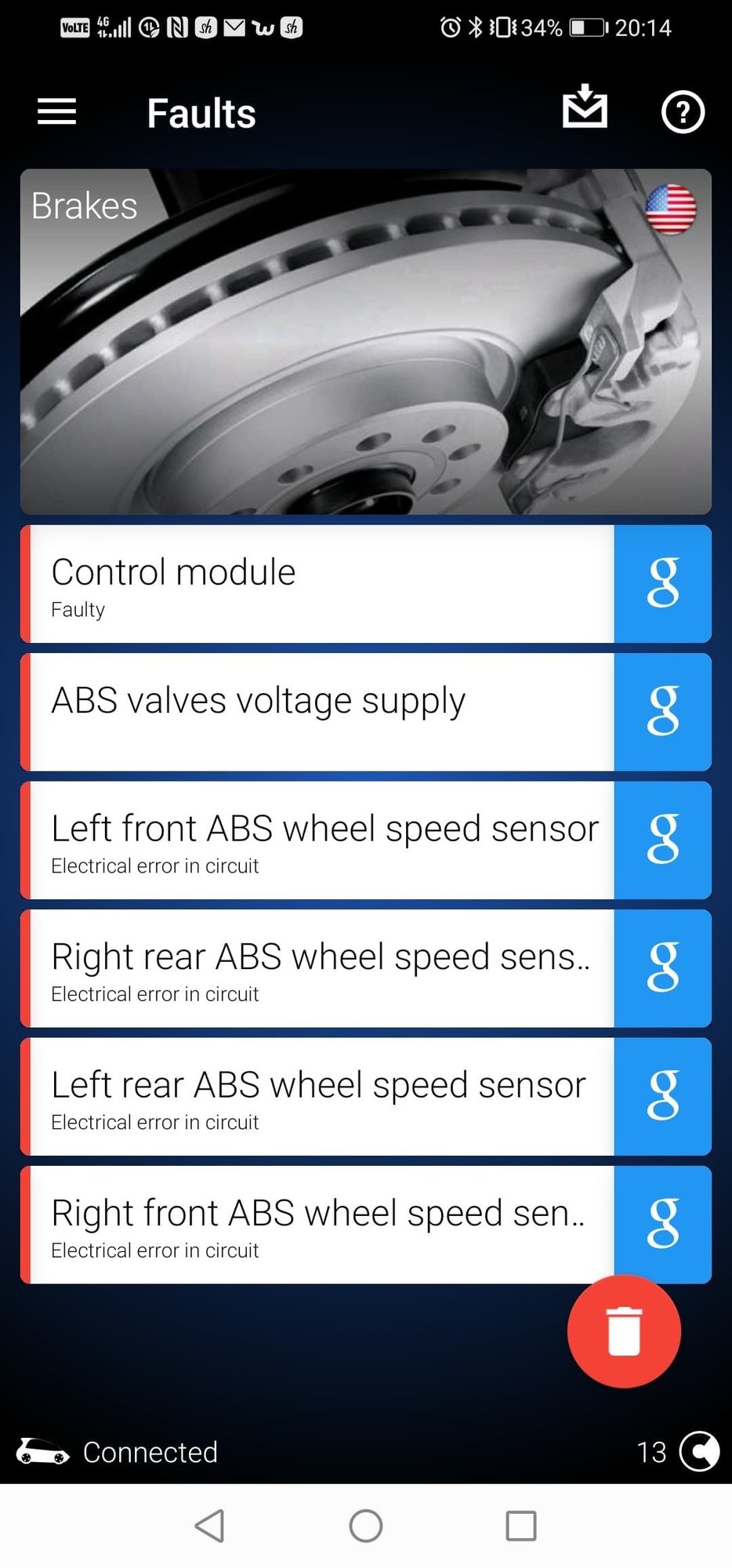Google search the Right rear ABS wheel speed sensor
The width and height of the screenshot is (732, 1568).
coord(663,969)
